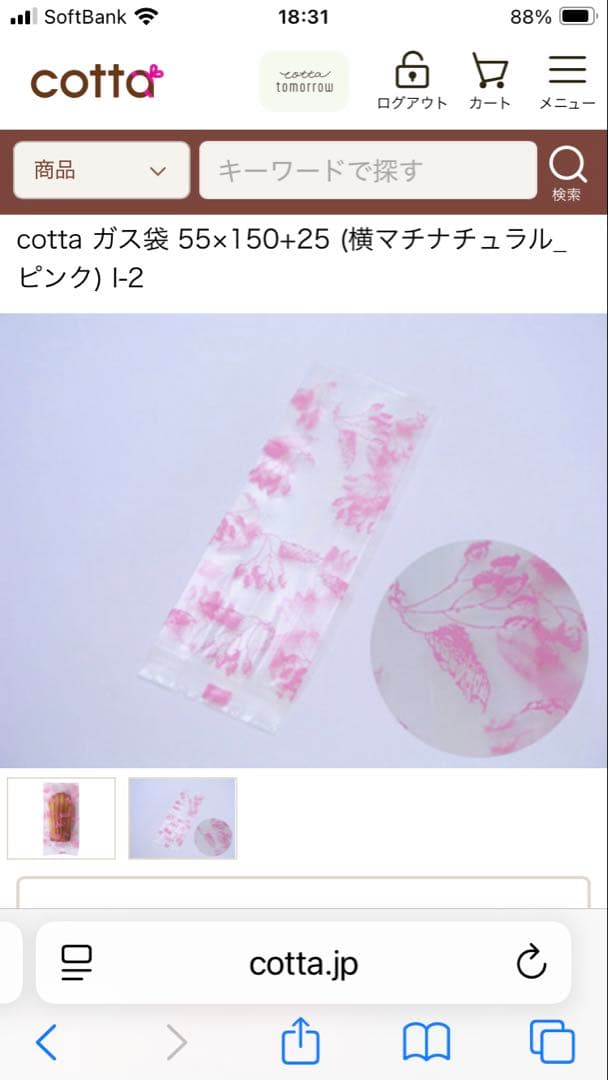This screenshot has height=1080, width=608.
Task: Share this page from Safari toolbar
Action: click(300, 1043)
